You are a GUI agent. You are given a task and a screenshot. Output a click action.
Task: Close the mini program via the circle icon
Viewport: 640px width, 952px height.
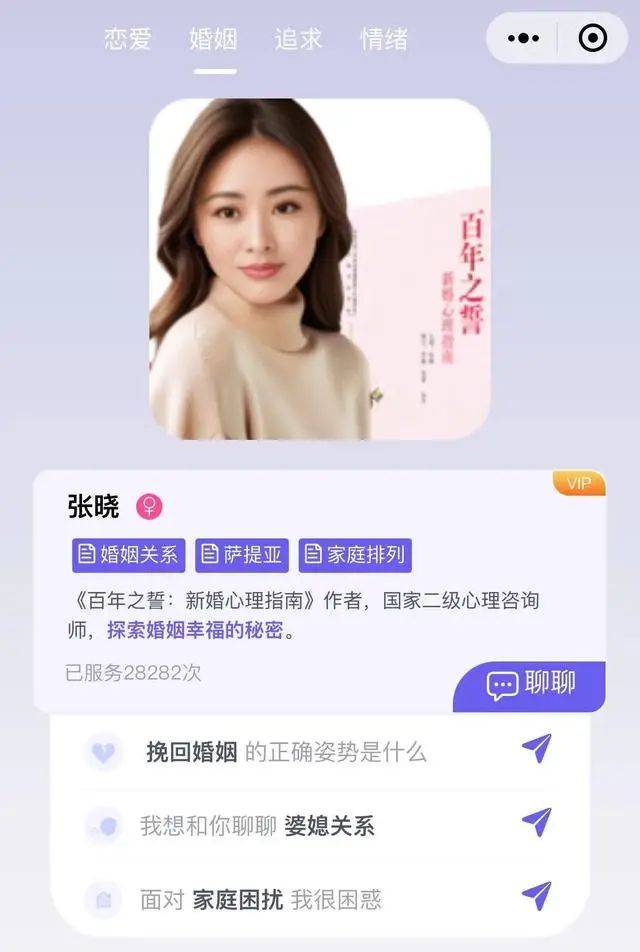point(593,39)
